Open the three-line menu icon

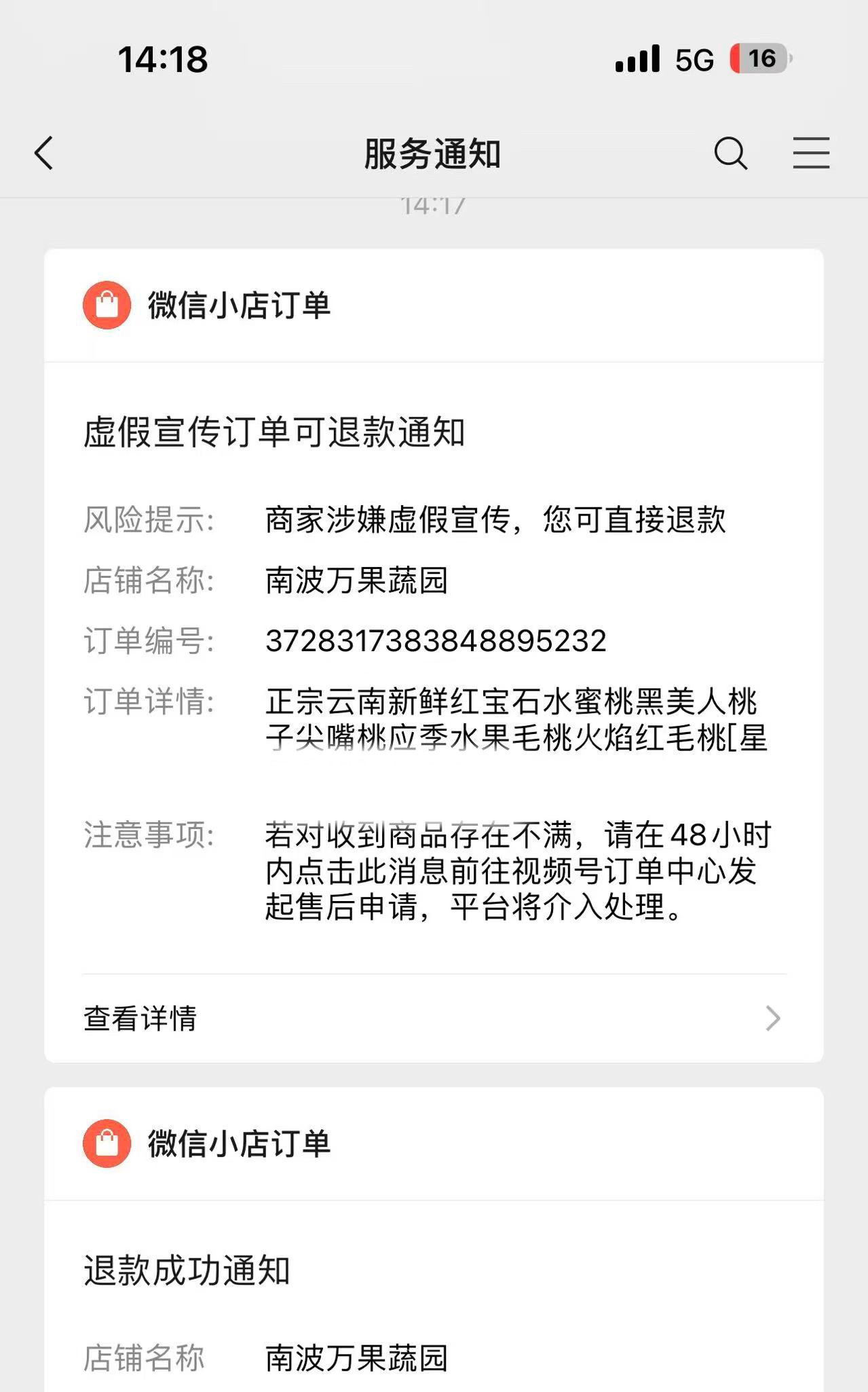click(811, 153)
